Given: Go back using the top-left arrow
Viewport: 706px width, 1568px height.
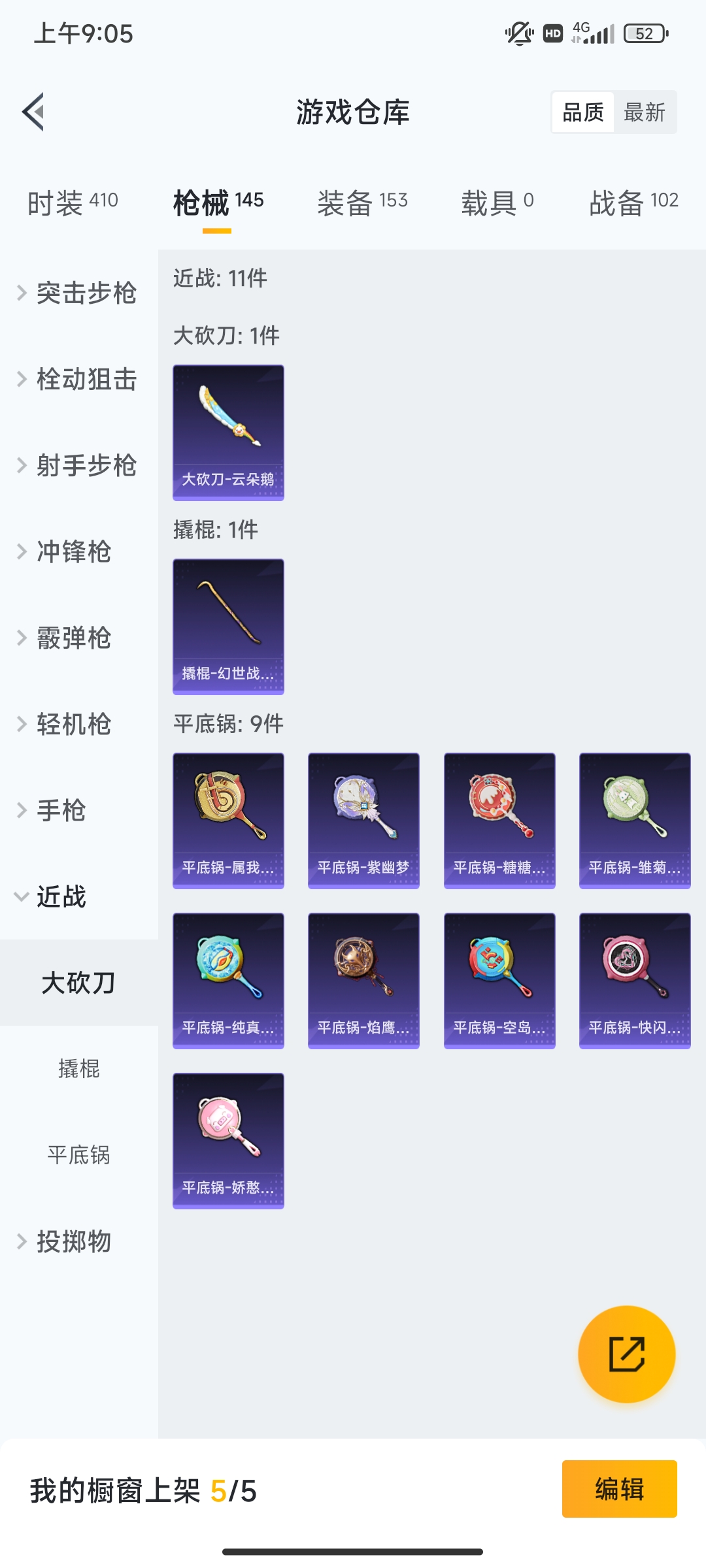Looking at the screenshot, I should (34, 112).
